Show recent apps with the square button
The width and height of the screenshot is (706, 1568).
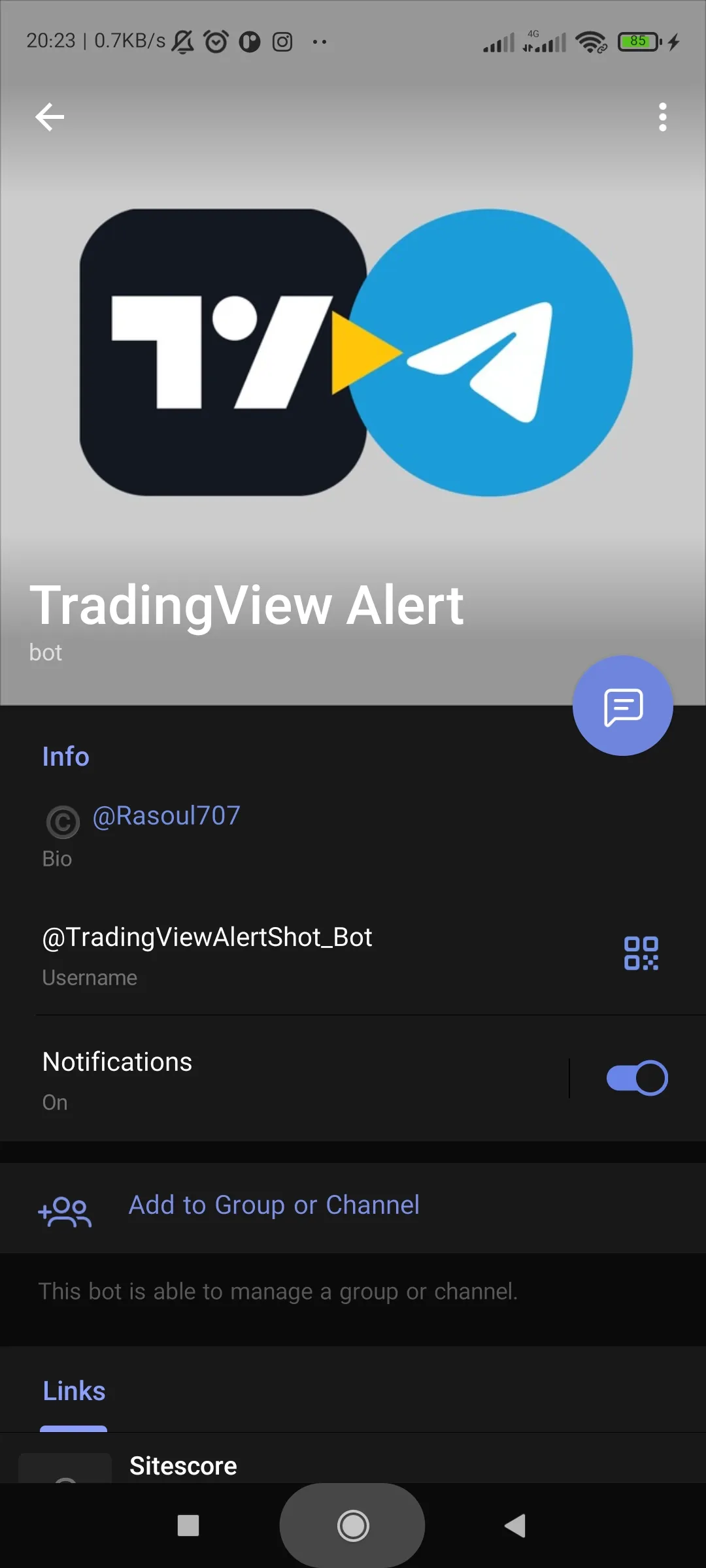click(x=188, y=1526)
